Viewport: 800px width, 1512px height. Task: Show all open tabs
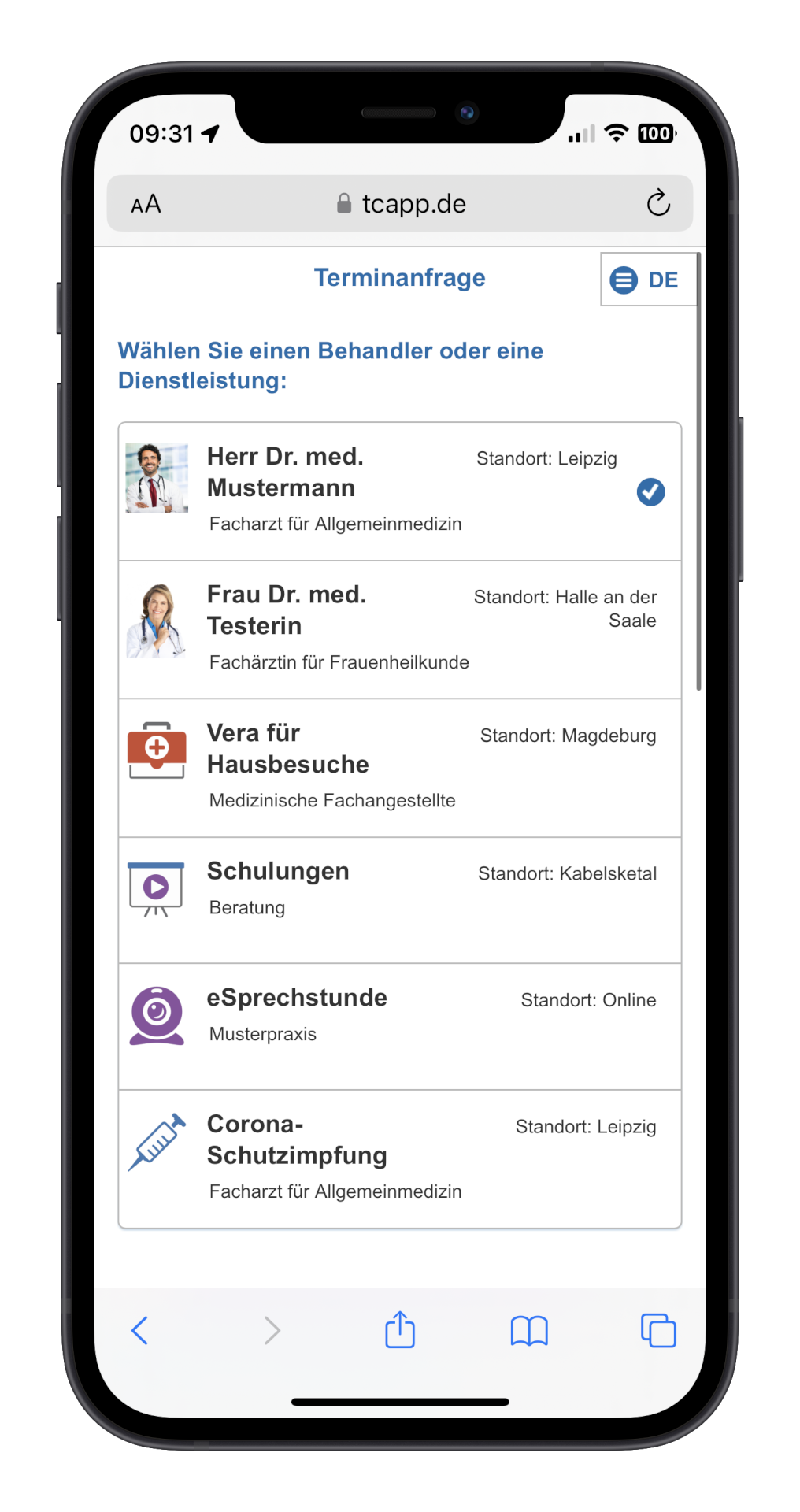pos(658,1330)
